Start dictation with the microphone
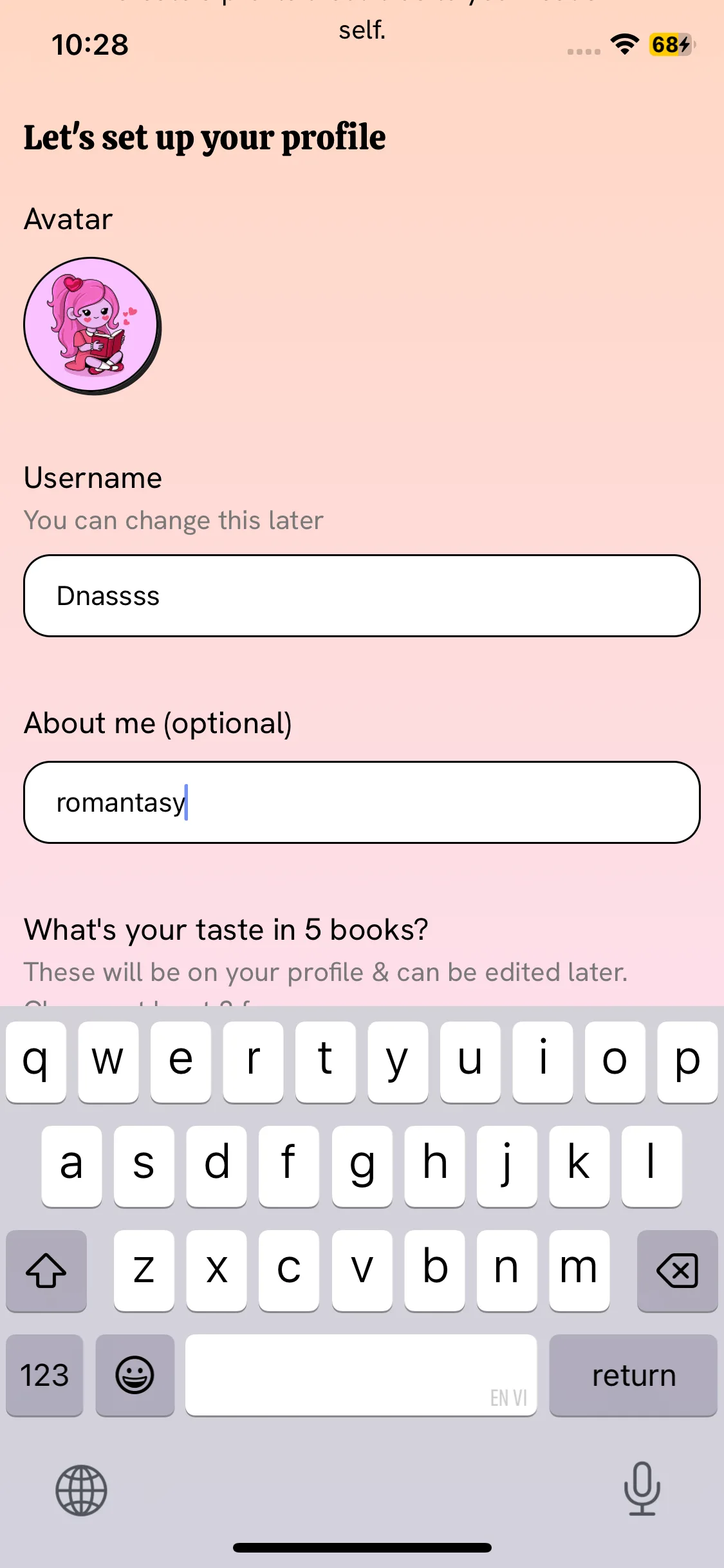The height and width of the screenshot is (1568, 724). (x=642, y=1489)
